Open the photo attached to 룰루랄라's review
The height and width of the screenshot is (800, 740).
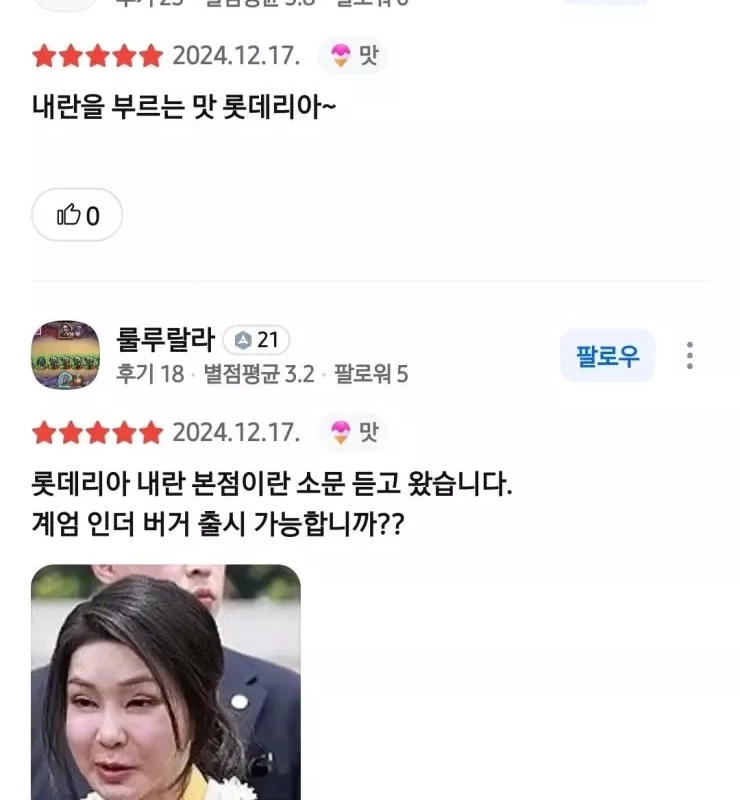pyautogui.click(x=166, y=682)
